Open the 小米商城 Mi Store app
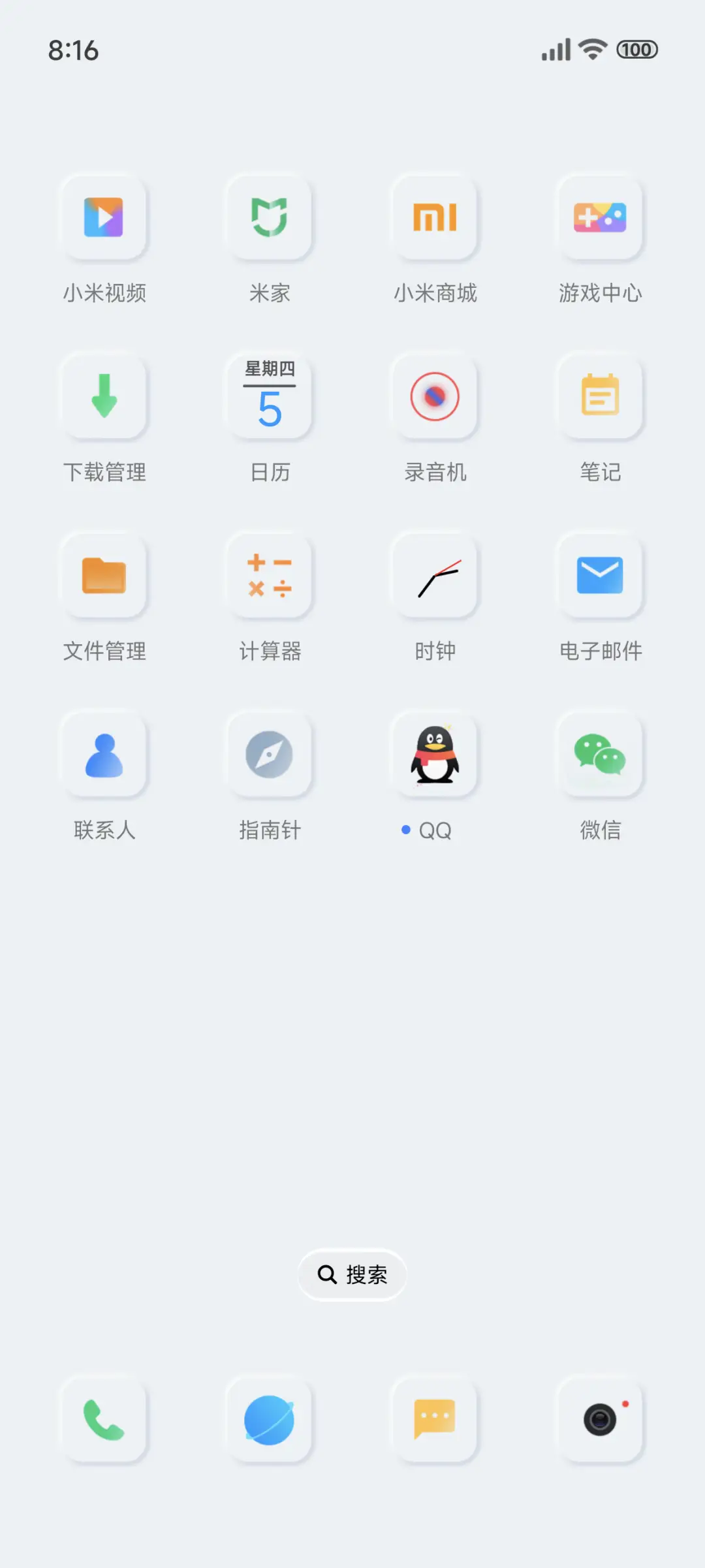This screenshot has width=705, height=1568. pyautogui.click(x=435, y=219)
